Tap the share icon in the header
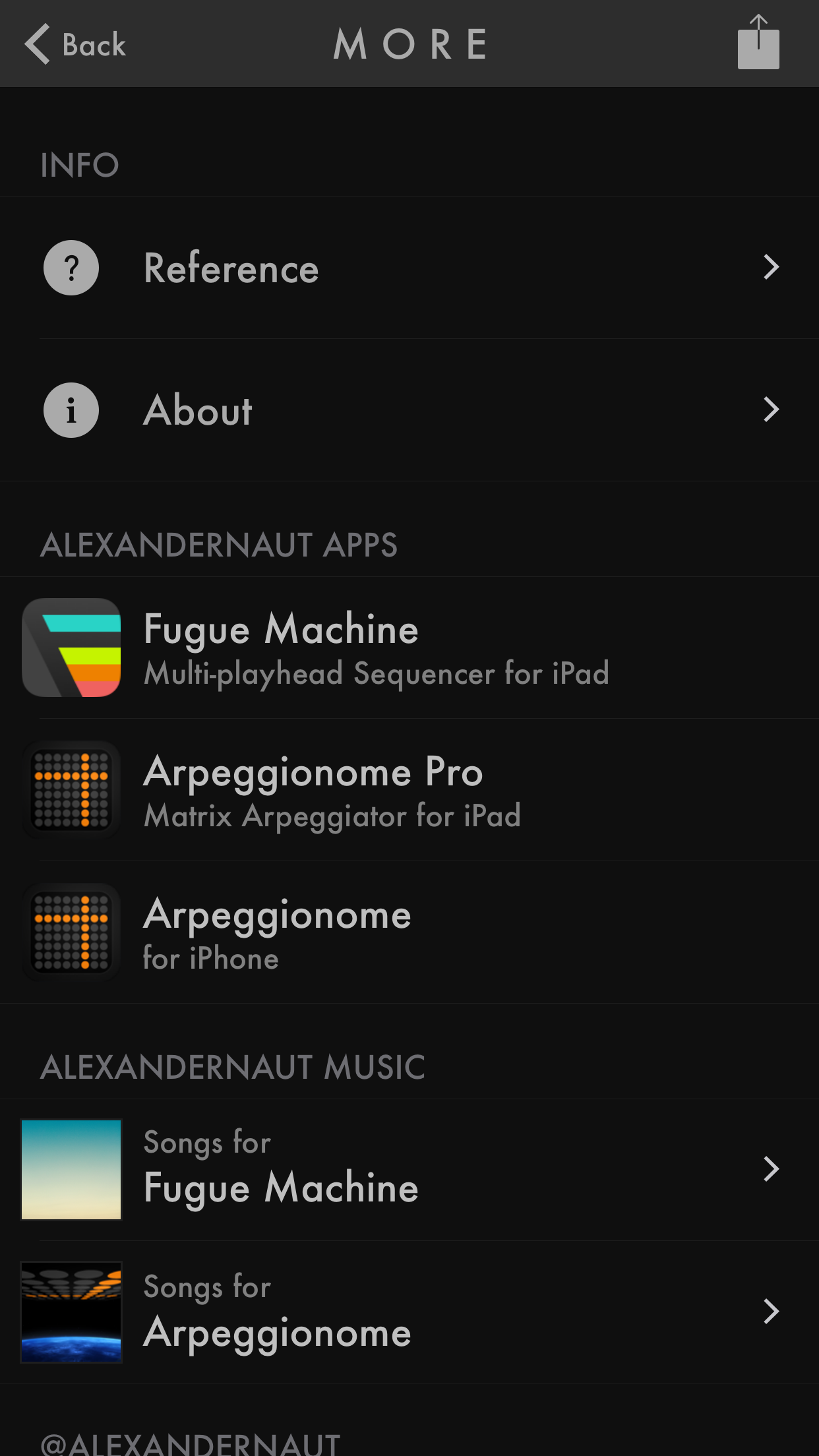Image resolution: width=819 pixels, height=1456 pixels. (758, 44)
